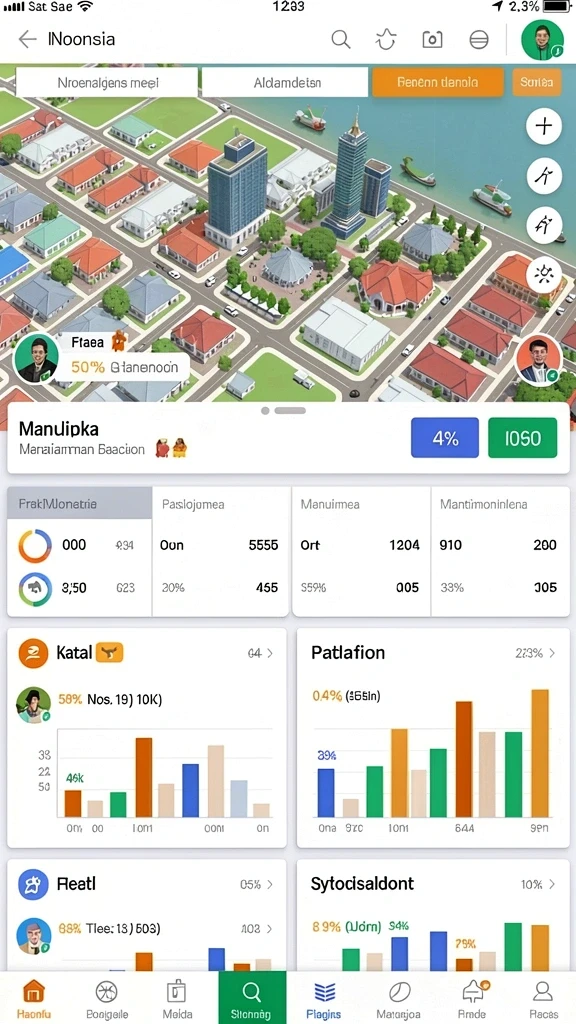Tap the blue 4% button
576x1024 pixels.
[x=445, y=438]
